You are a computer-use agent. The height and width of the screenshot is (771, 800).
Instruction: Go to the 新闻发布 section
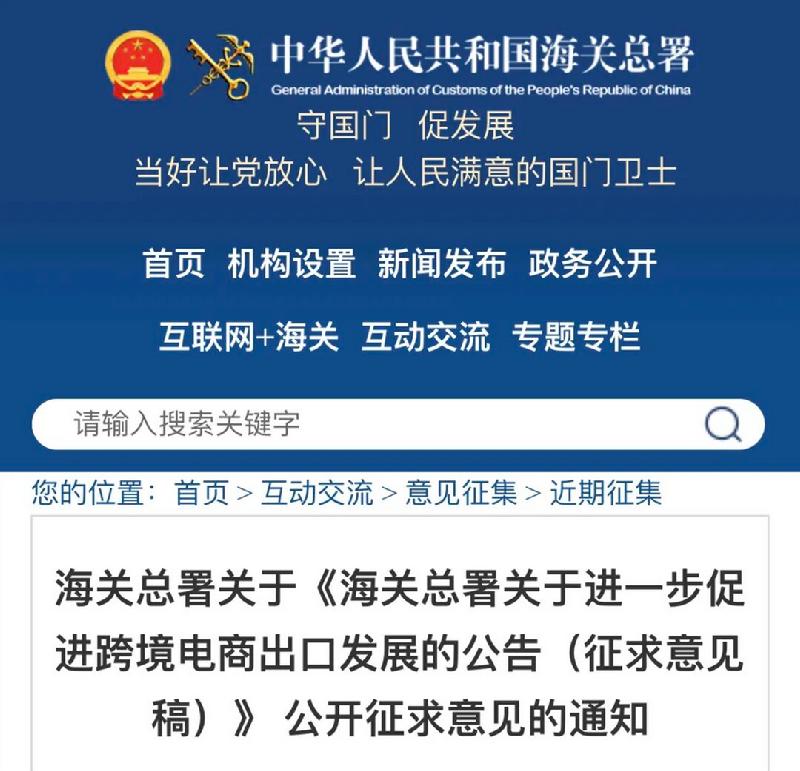pyautogui.click(x=441, y=264)
